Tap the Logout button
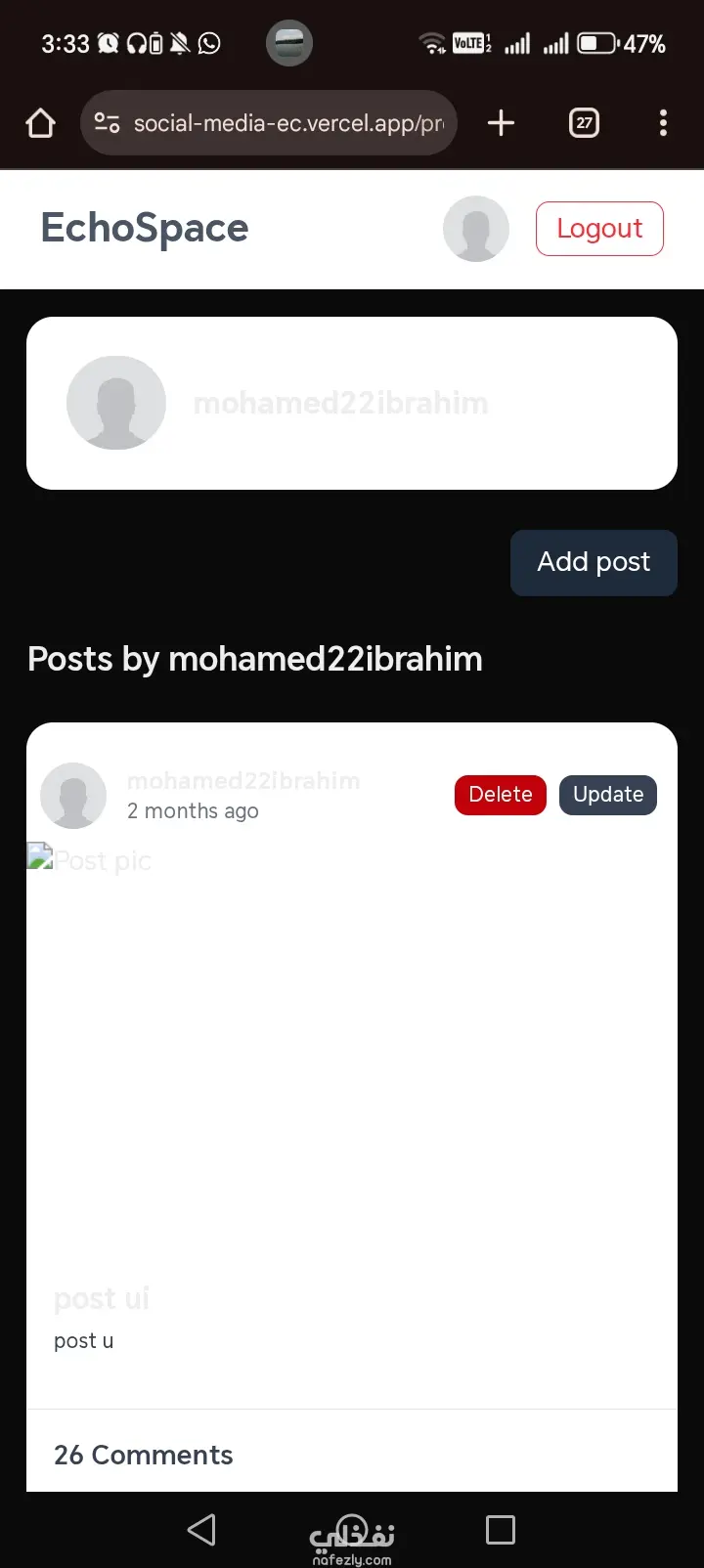 (599, 229)
